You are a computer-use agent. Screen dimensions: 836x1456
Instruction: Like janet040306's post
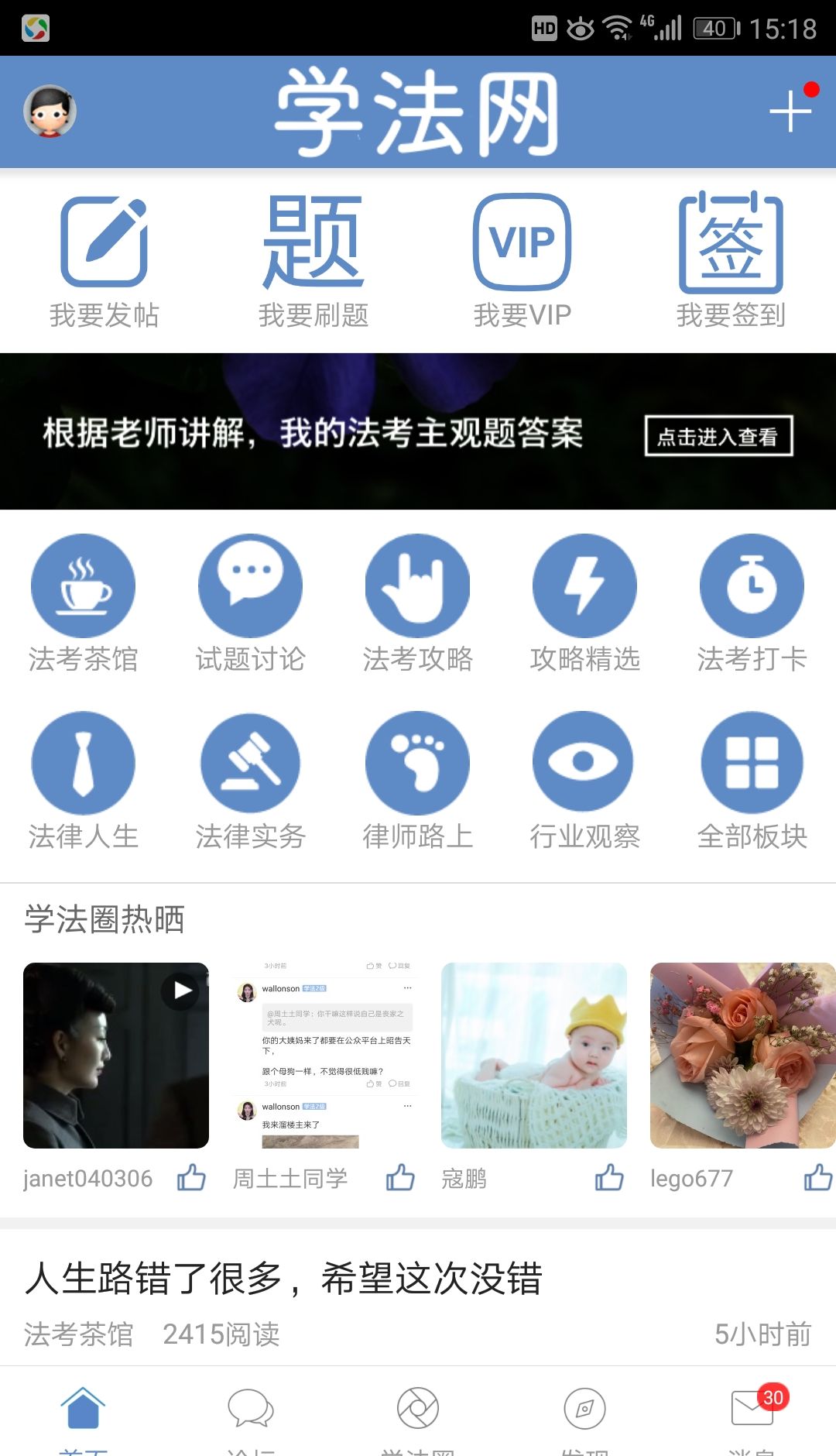[x=191, y=1178]
